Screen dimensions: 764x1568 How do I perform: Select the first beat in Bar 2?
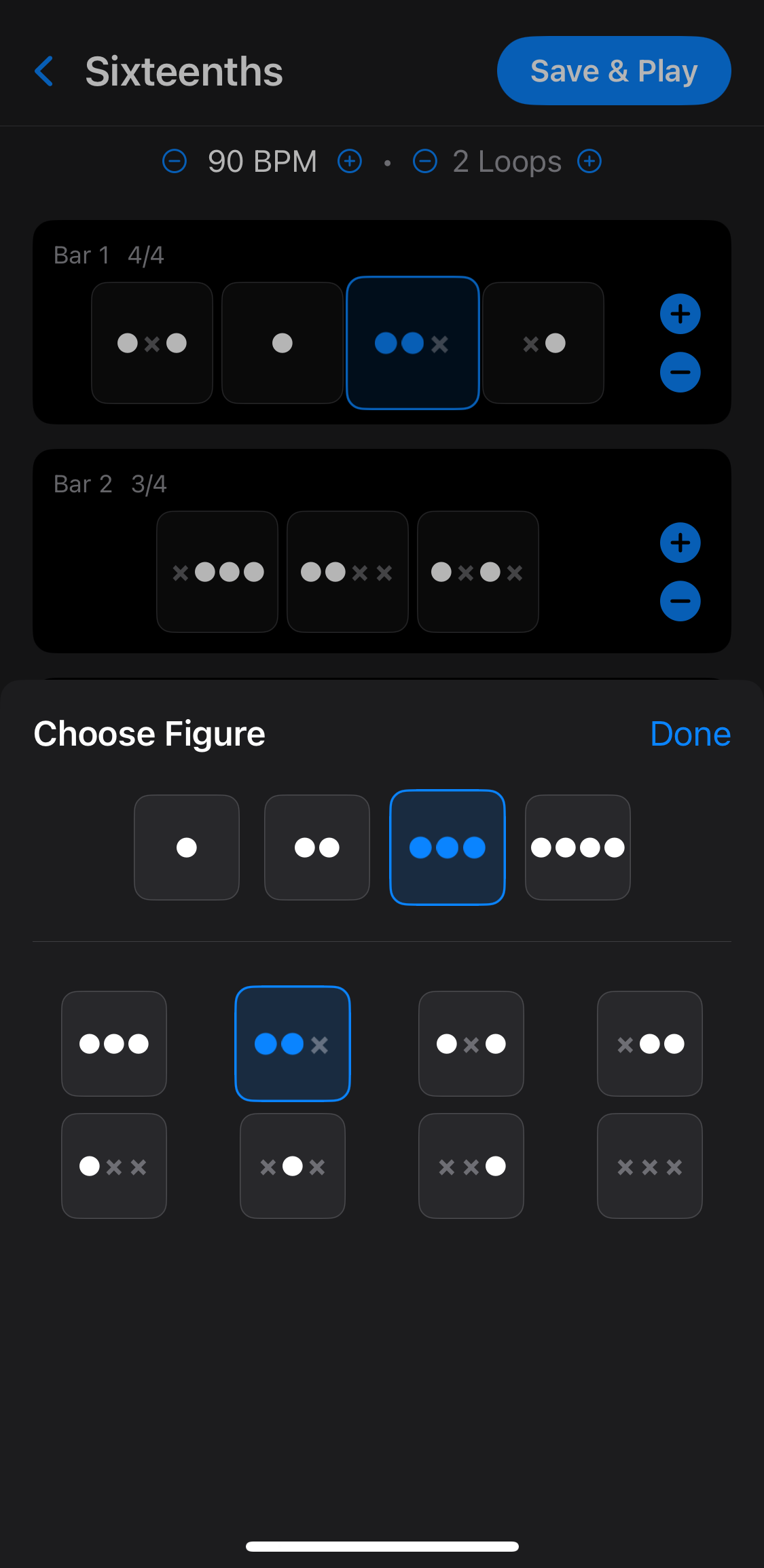(217, 572)
